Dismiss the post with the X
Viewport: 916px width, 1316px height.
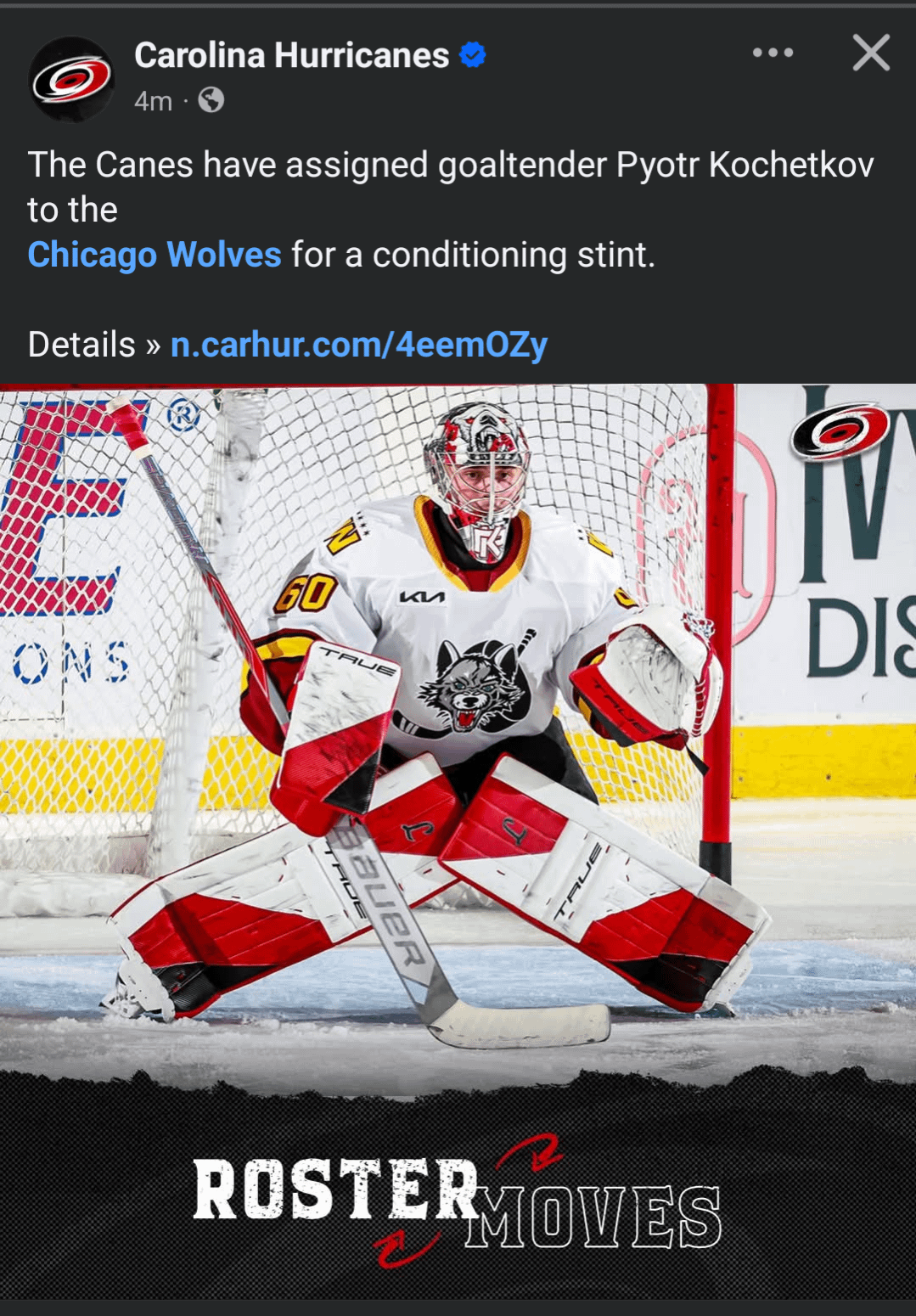pos(871,53)
